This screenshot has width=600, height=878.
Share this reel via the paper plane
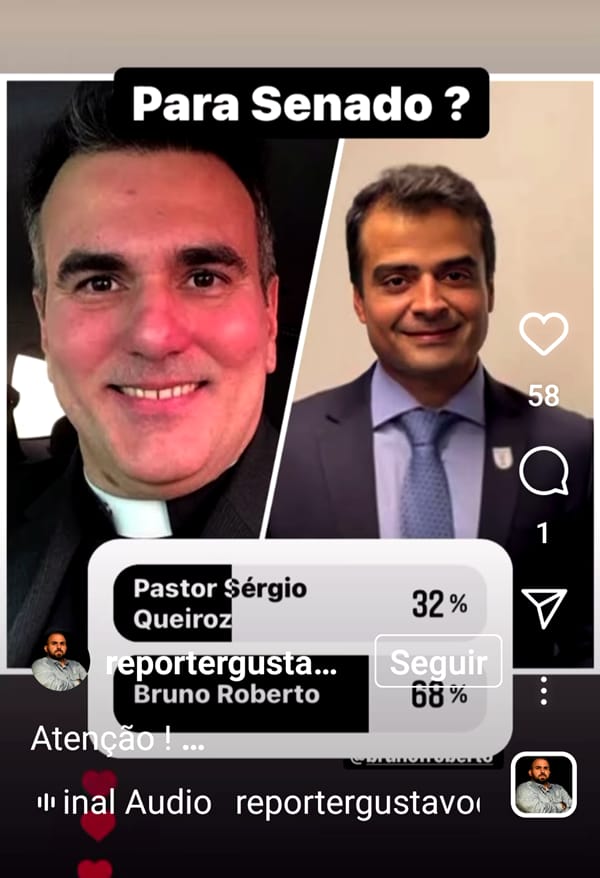click(x=544, y=607)
